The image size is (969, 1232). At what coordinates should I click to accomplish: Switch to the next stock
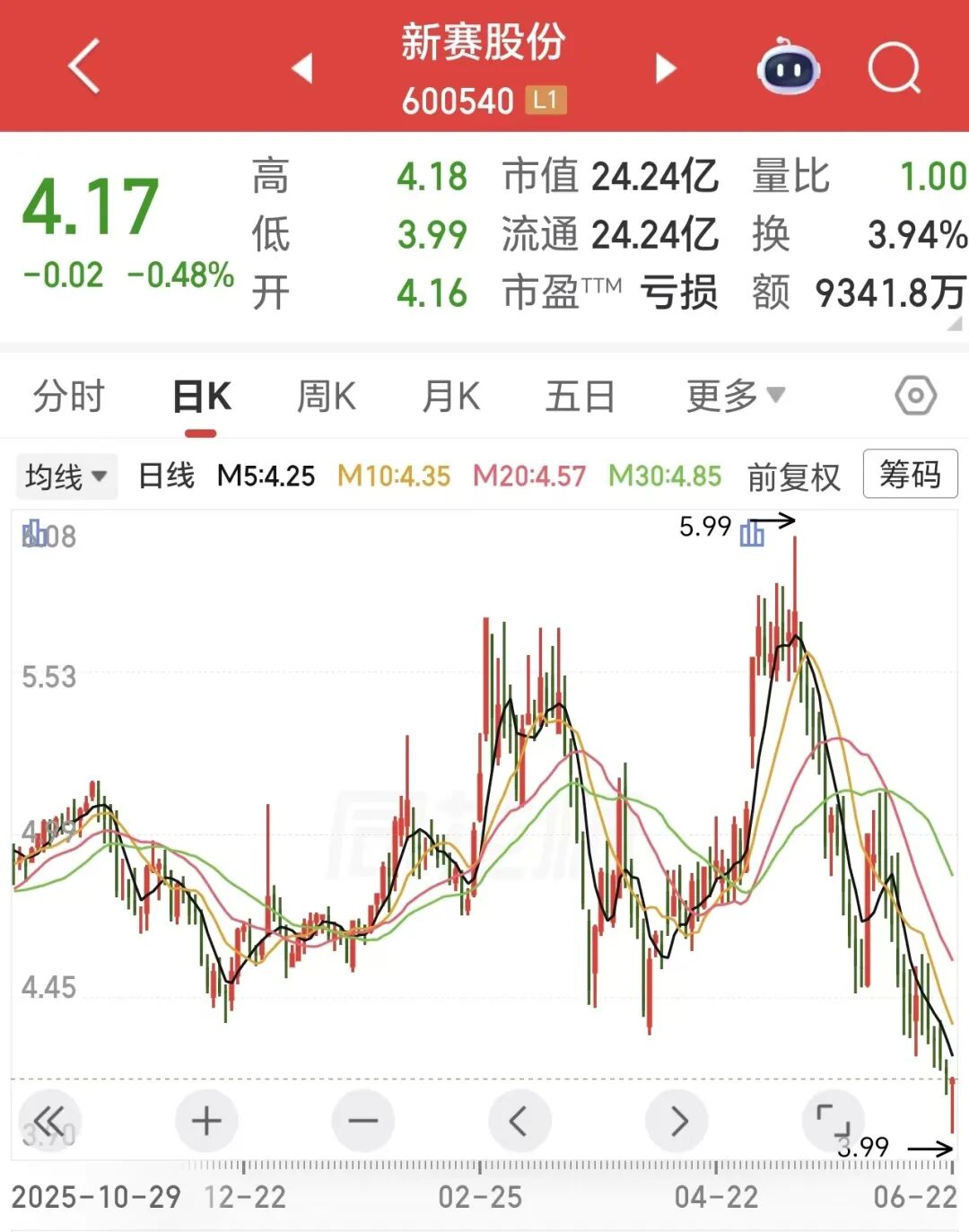pos(665,67)
